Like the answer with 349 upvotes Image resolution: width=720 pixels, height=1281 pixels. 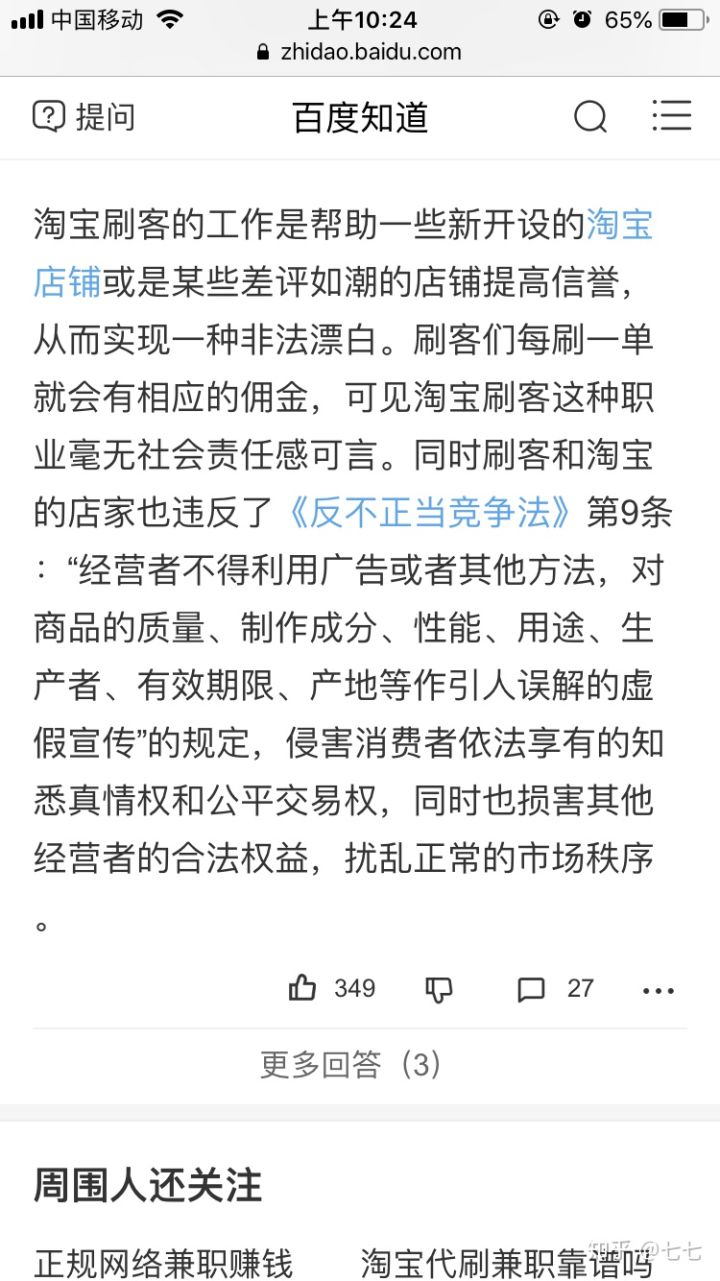click(x=330, y=989)
